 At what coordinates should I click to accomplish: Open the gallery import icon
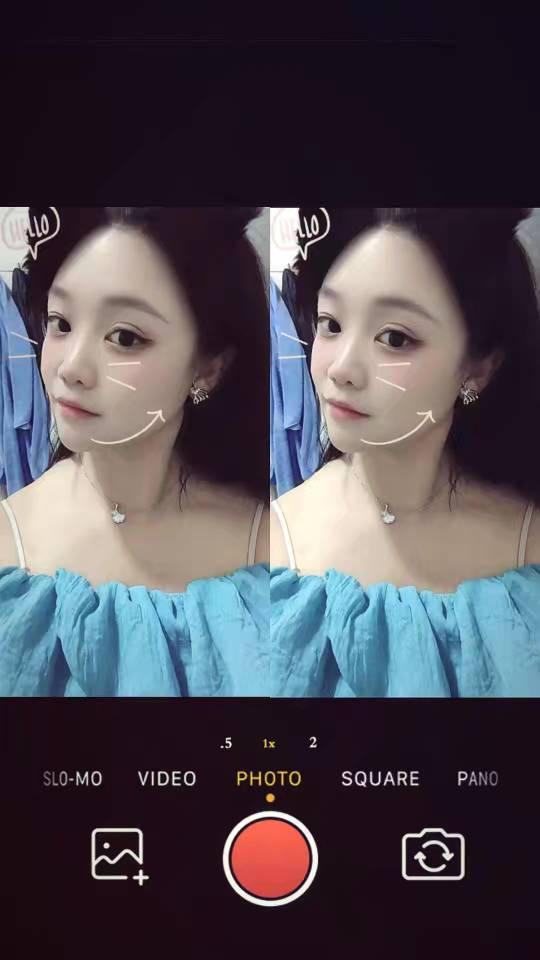120,856
